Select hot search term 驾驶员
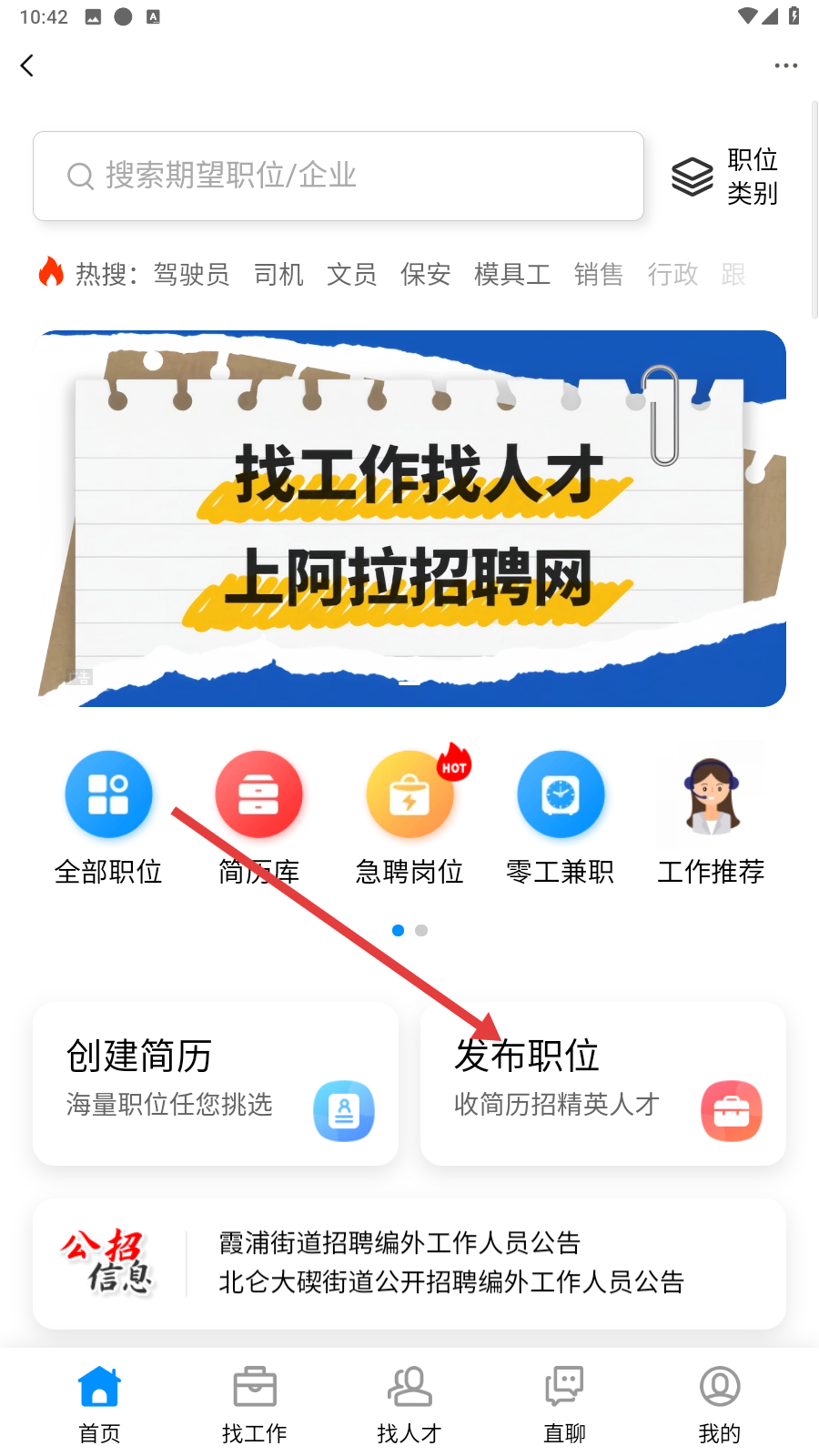819x1456 pixels. (191, 274)
